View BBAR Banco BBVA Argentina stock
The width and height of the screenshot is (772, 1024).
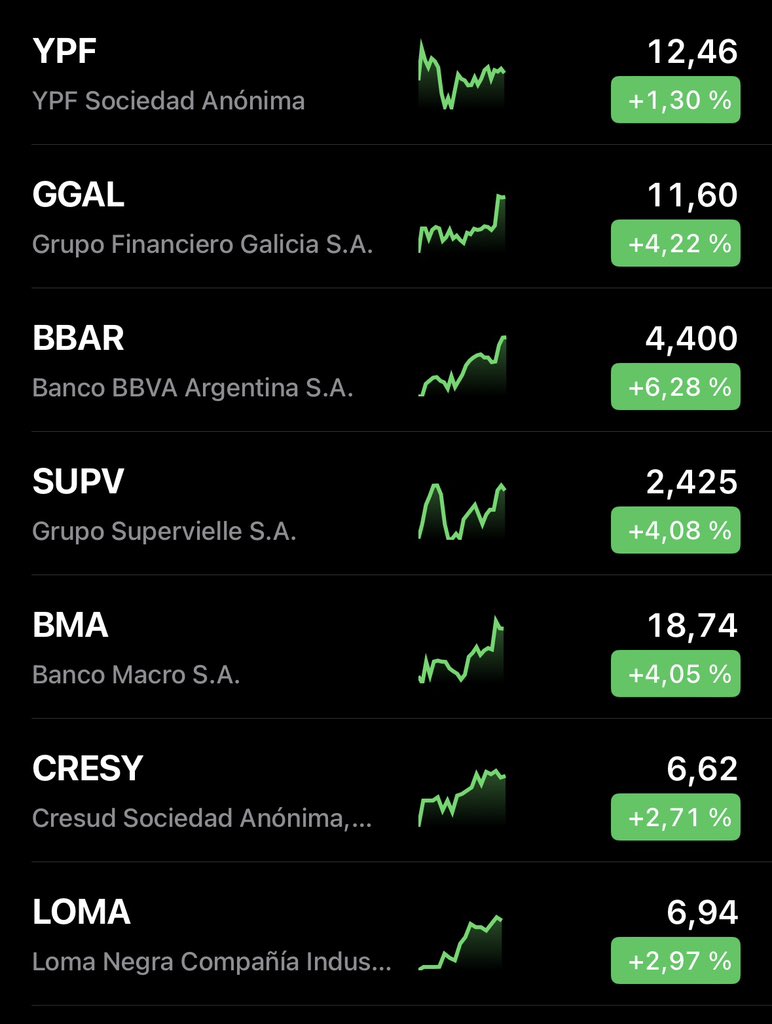coord(200,361)
